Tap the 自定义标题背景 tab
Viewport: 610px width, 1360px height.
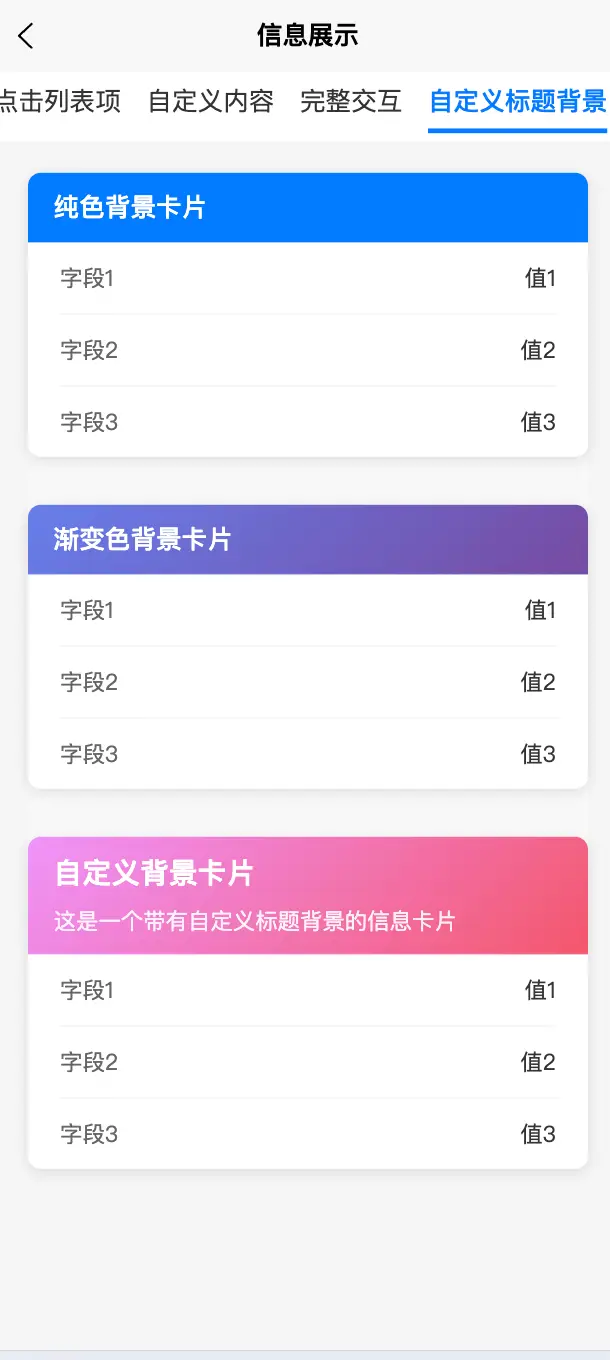(x=518, y=101)
